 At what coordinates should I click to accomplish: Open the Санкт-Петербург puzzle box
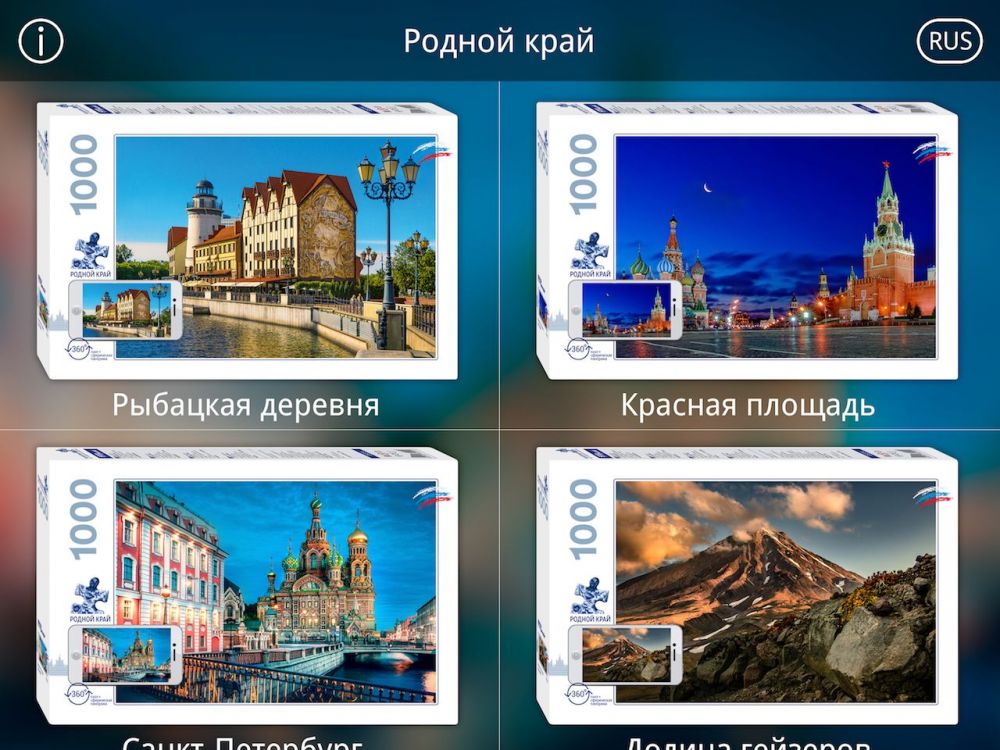coord(247,585)
